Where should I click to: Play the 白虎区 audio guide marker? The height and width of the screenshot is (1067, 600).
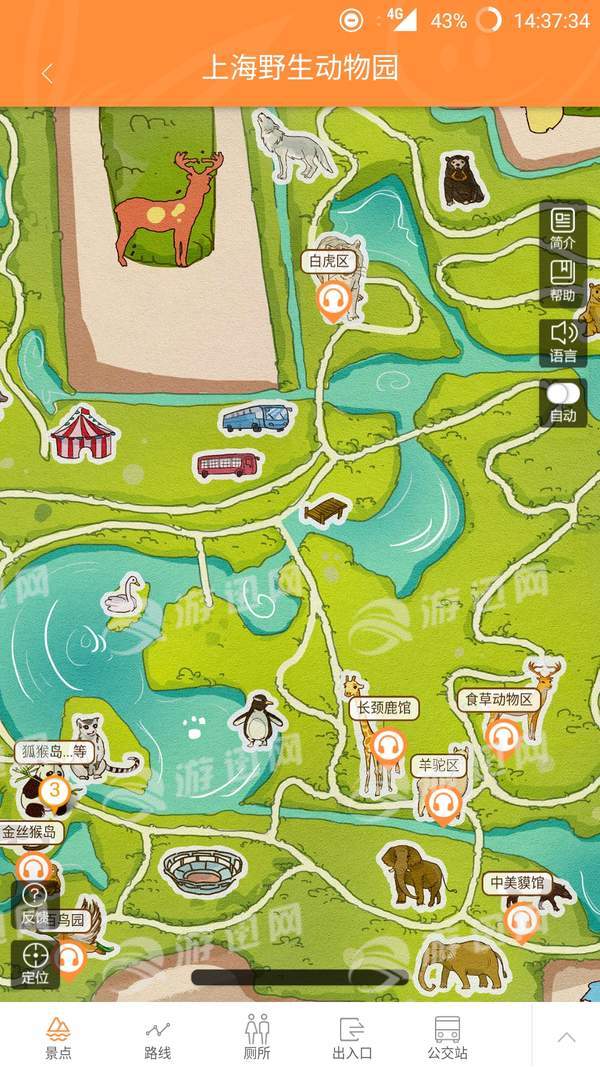(333, 300)
